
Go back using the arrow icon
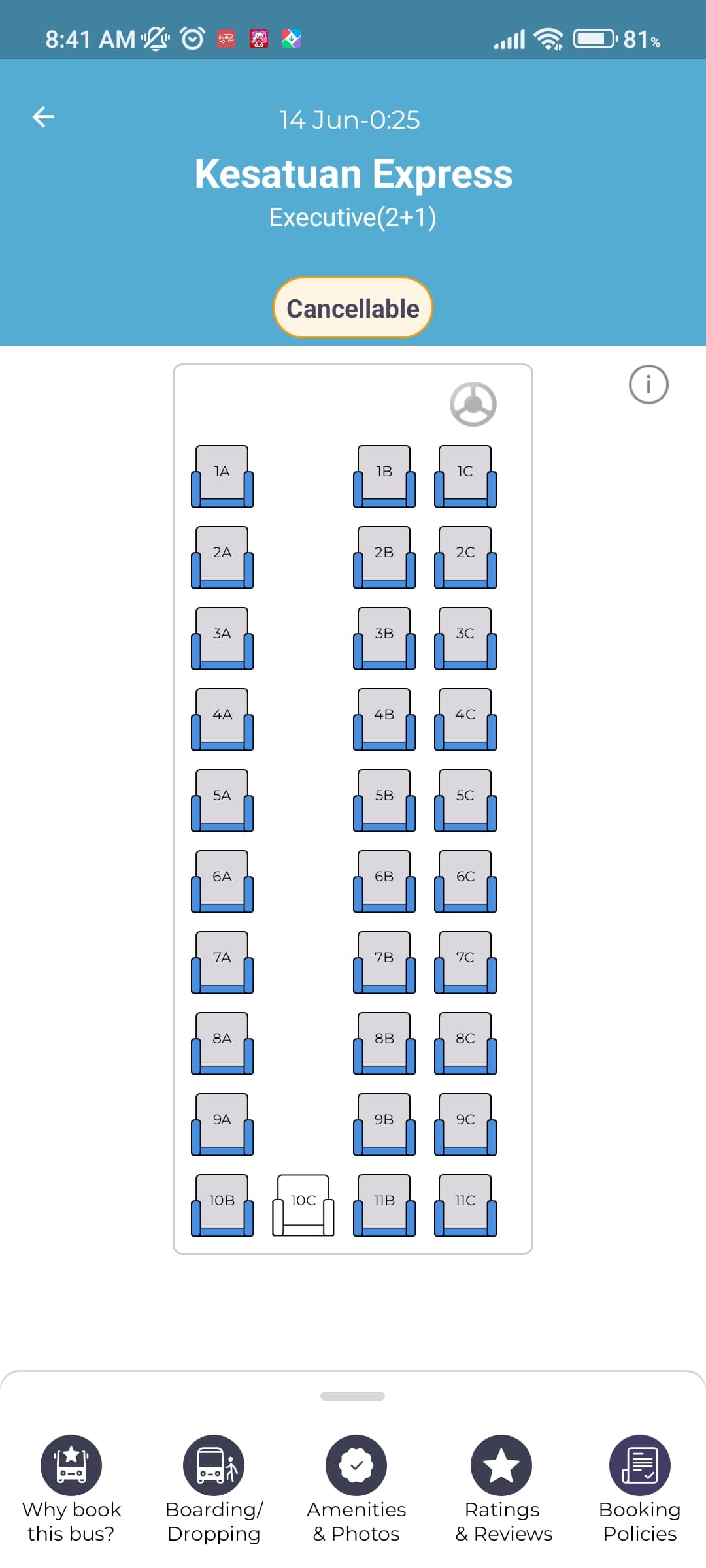tap(43, 118)
